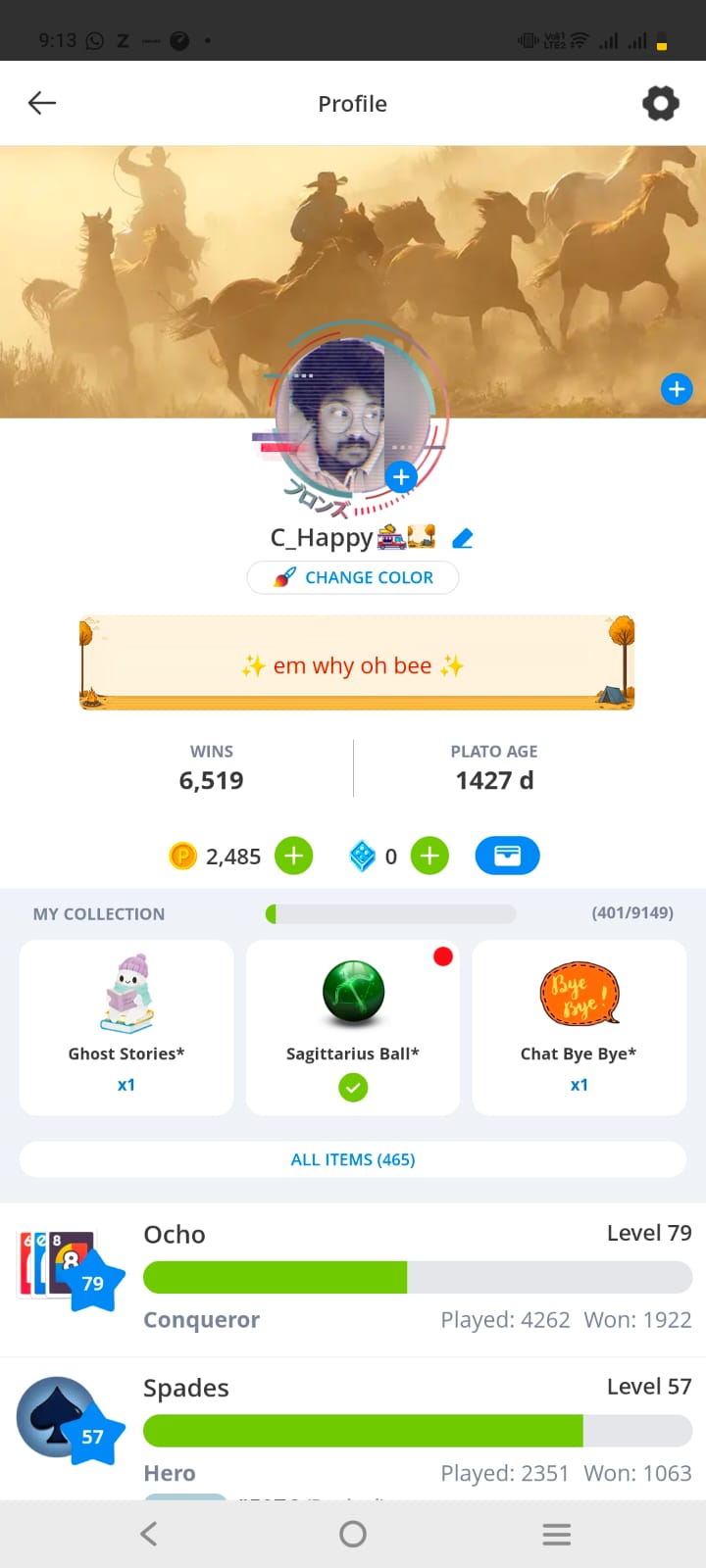Edit the username with pencil icon
The image size is (706, 1568).
tap(463, 538)
